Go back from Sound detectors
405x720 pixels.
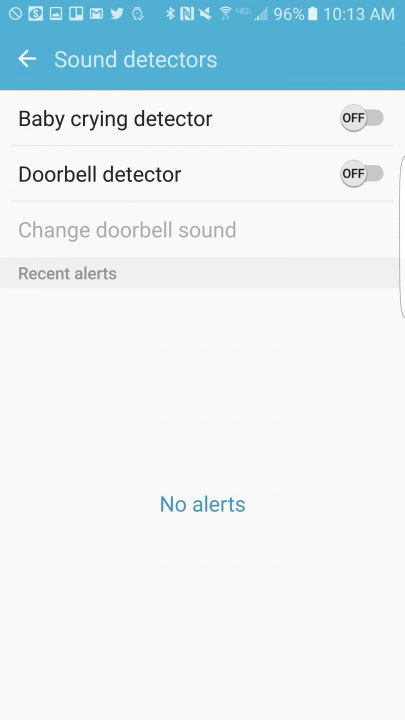[27, 59]
